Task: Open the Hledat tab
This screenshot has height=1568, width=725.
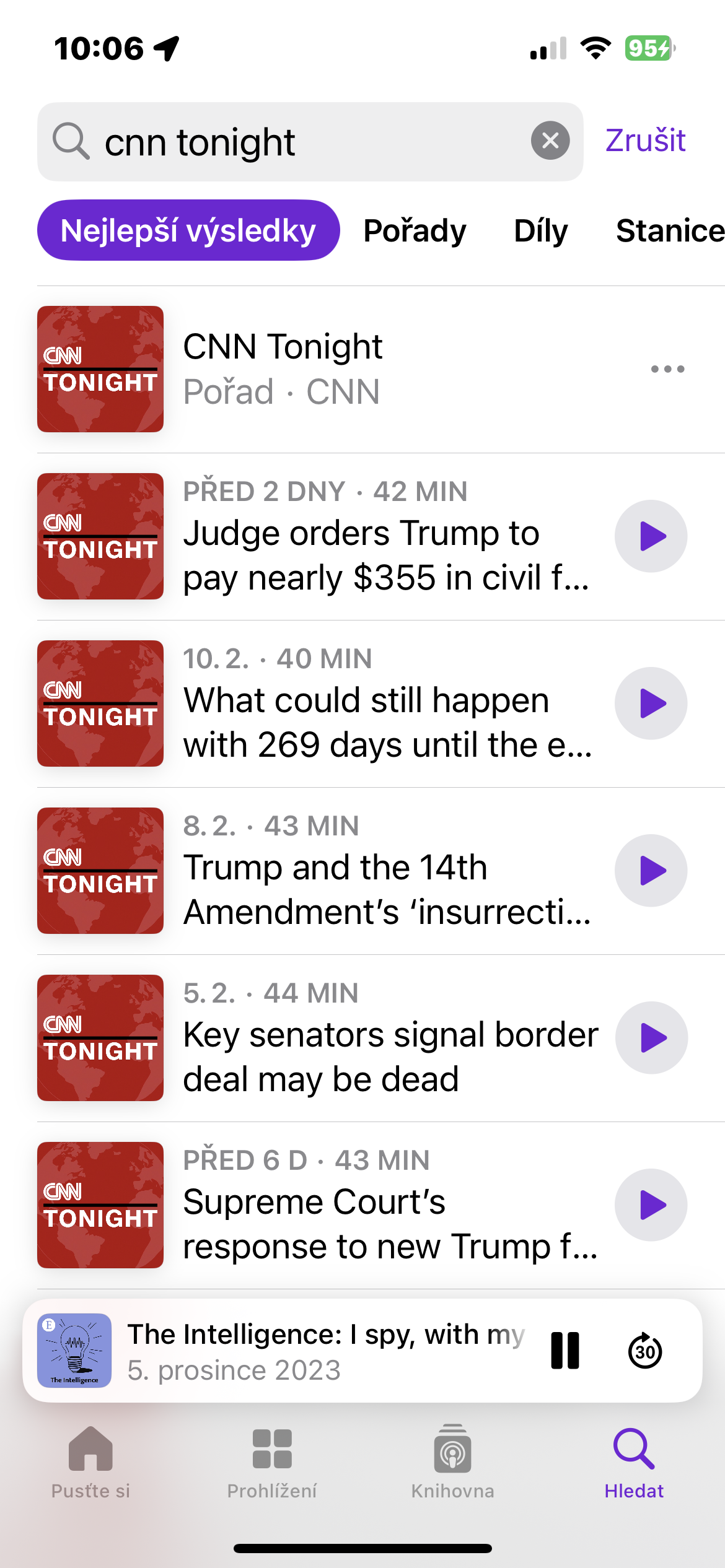Action: pyautogui.click(x=634, y=1461)
